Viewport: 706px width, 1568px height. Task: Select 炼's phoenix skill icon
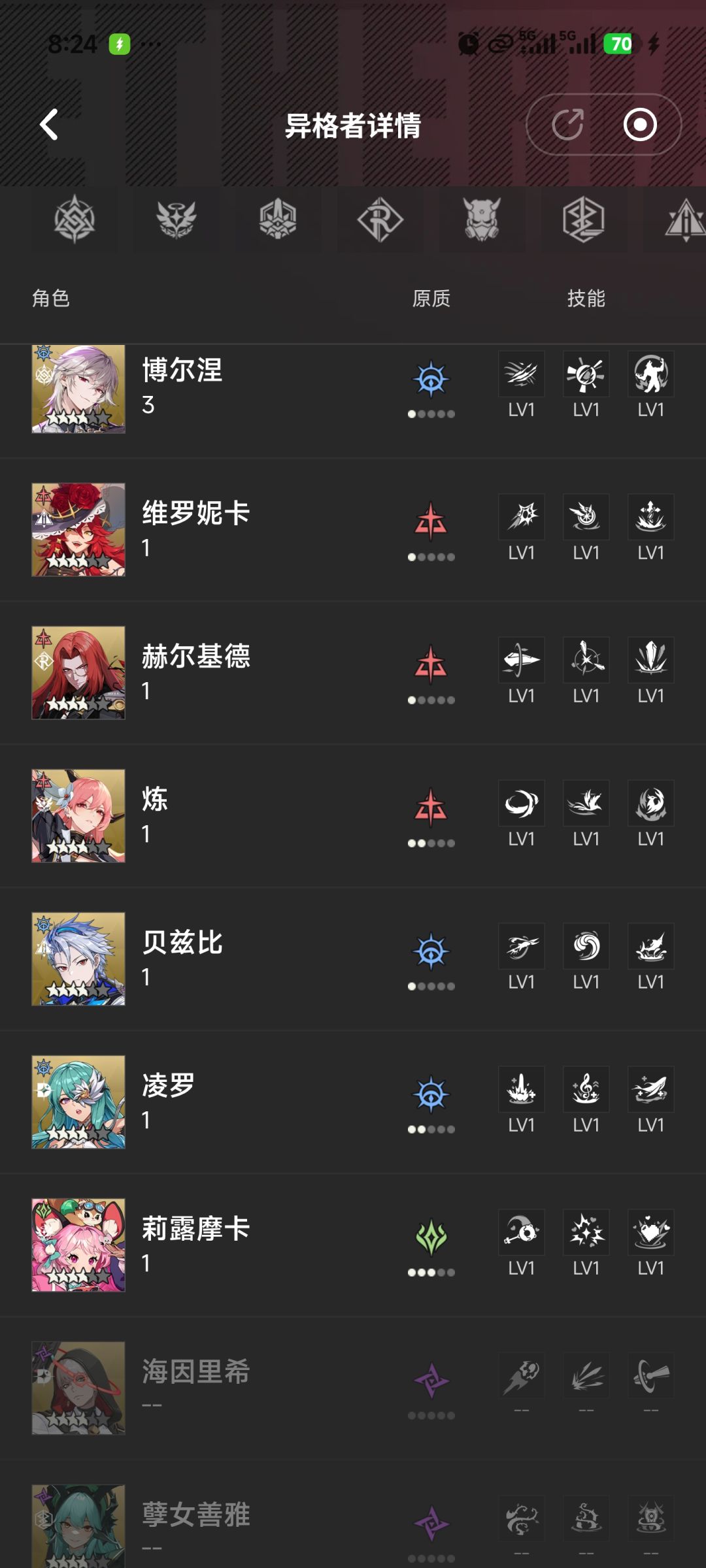[x=650, y=803]
